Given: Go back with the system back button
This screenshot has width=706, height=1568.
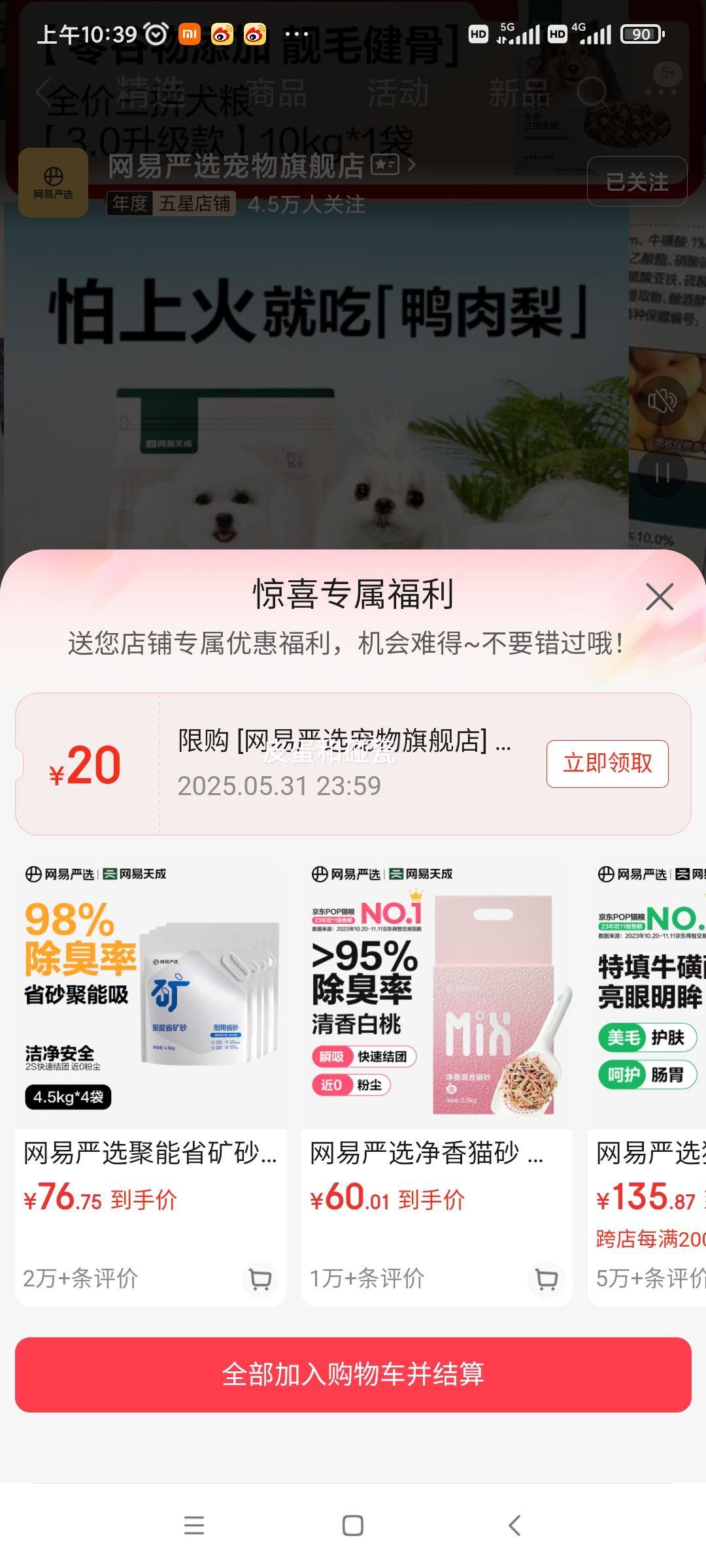Looking at the screenshot, I should [514, 1526].
